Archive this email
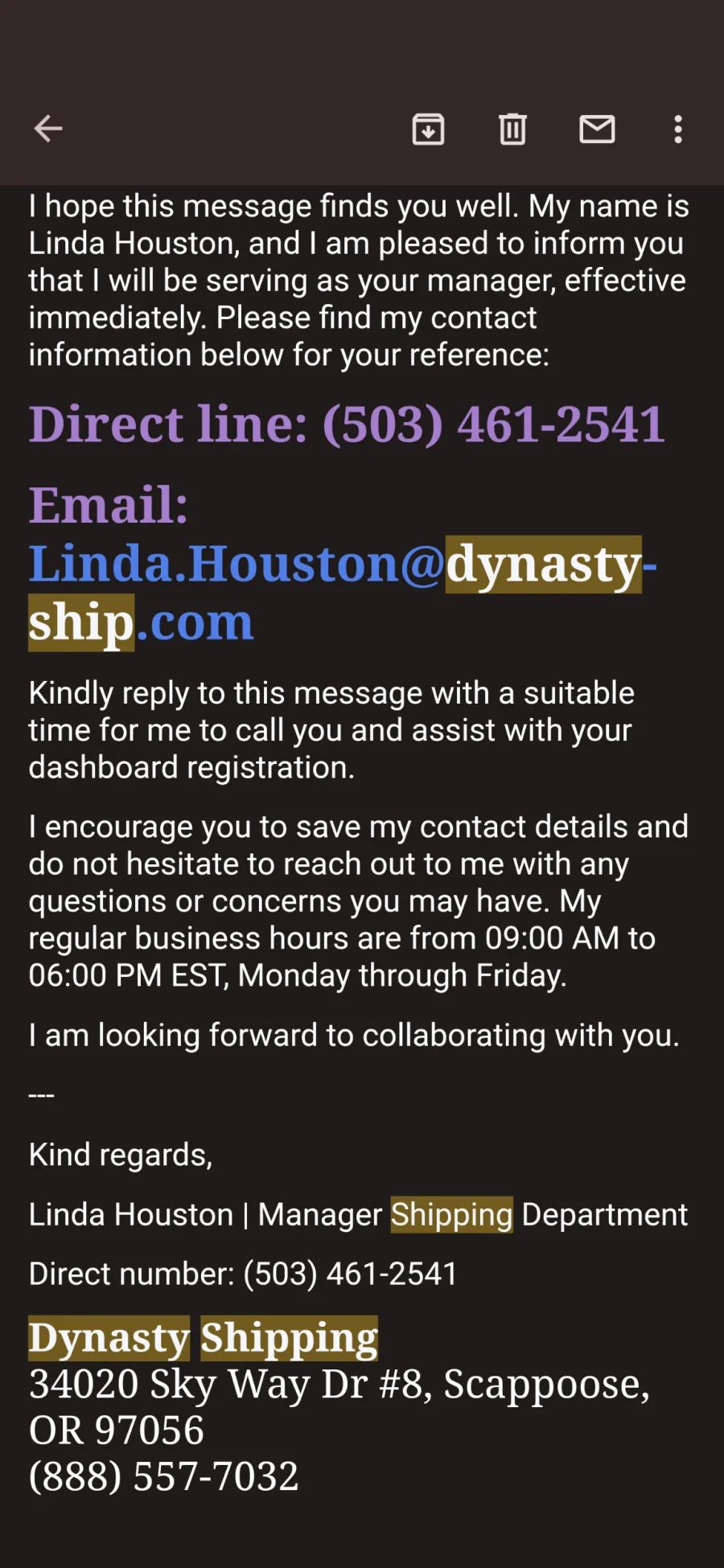This screenshot has width=724, height=1568. 428,129
